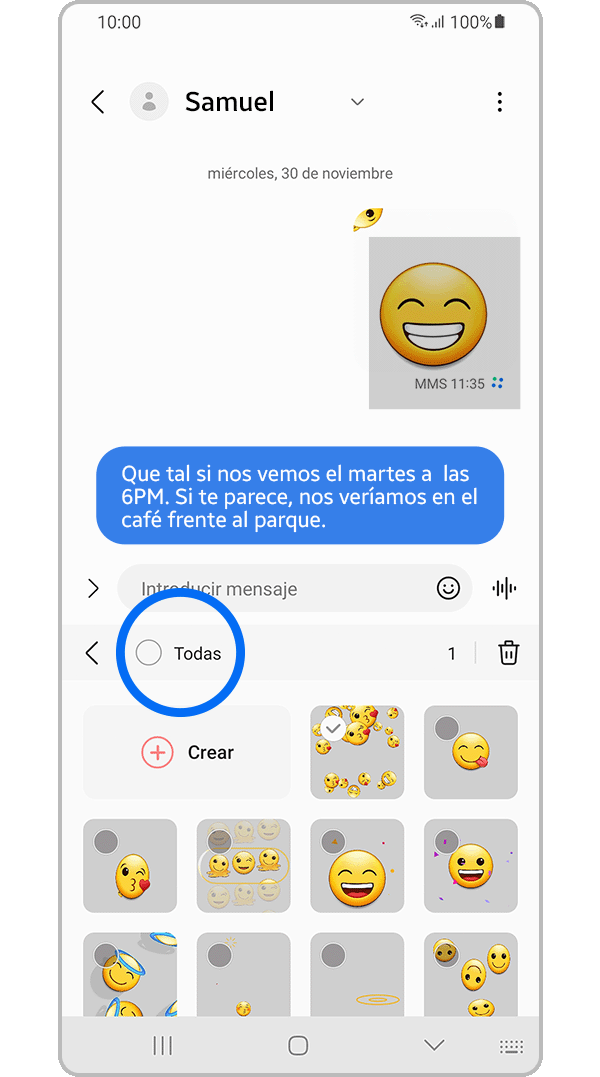The width and height of the screenshot is (600, 1077).
Task: Select the laughing emoji with confetti
Action: point(357,866)
